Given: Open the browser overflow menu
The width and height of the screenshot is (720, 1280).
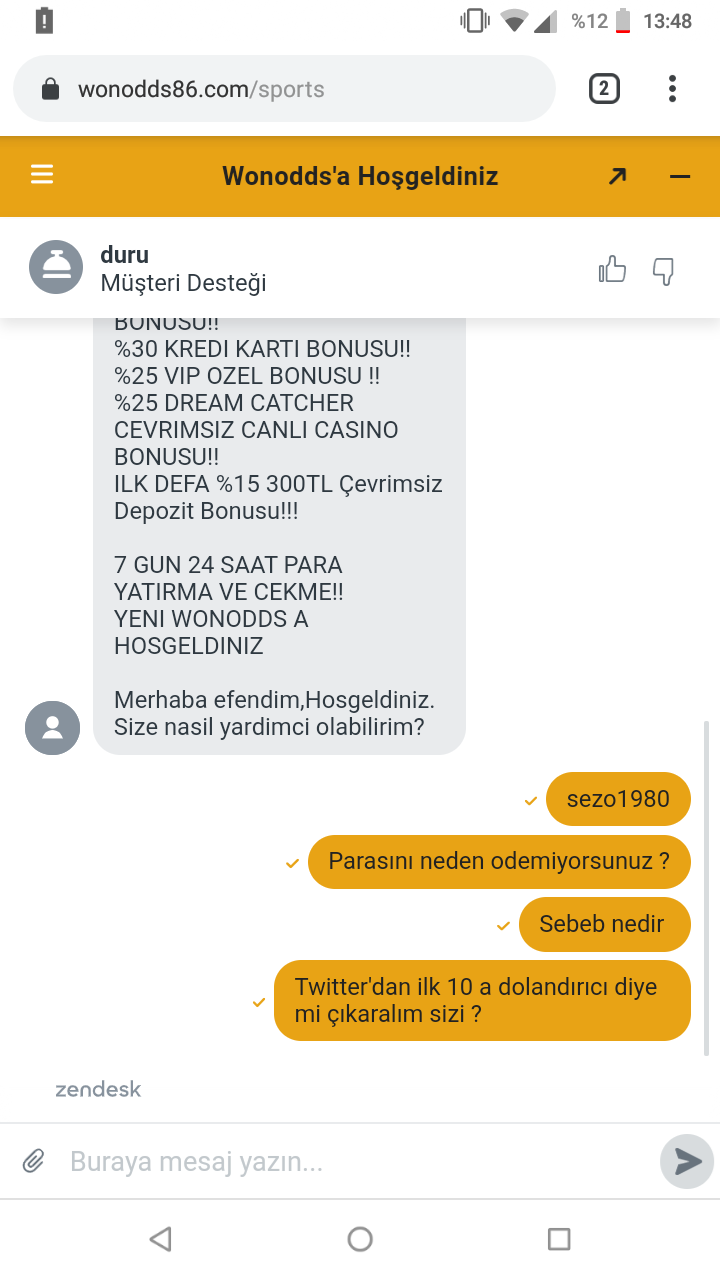Looking at the screenshot, I should pyautogui.click(x=672, y=89).
